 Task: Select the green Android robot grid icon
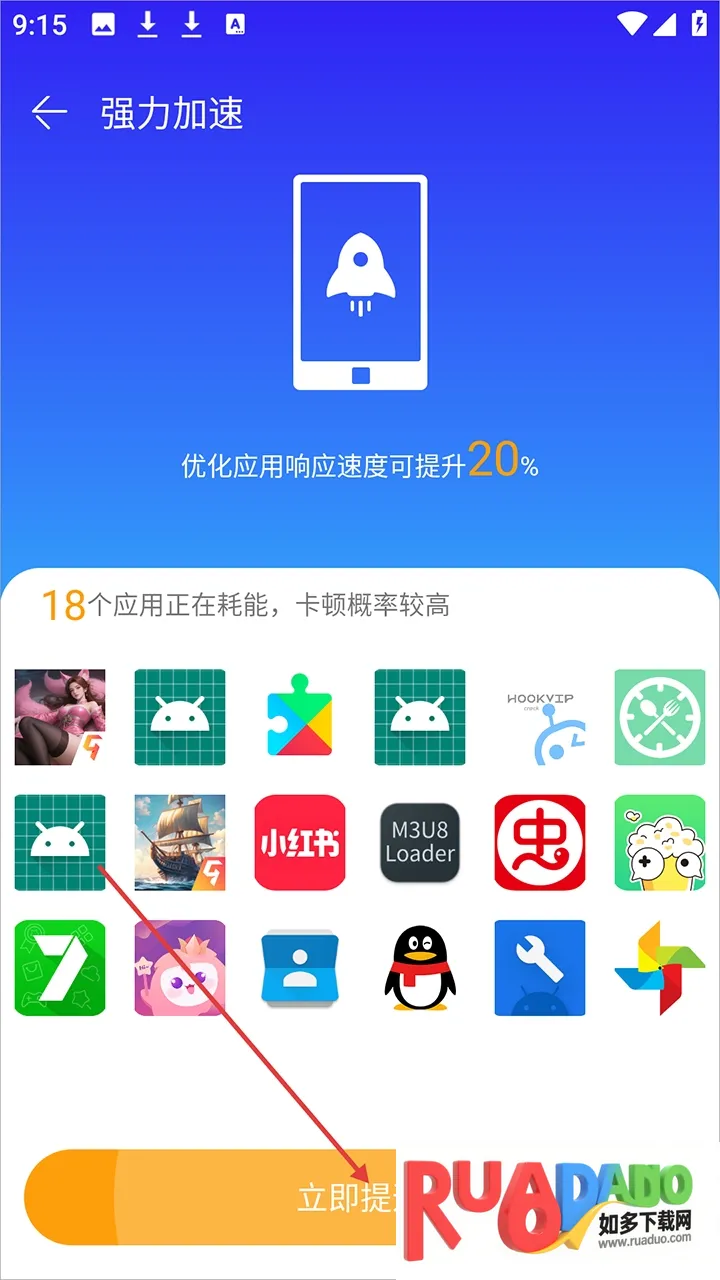click(180, 718)
